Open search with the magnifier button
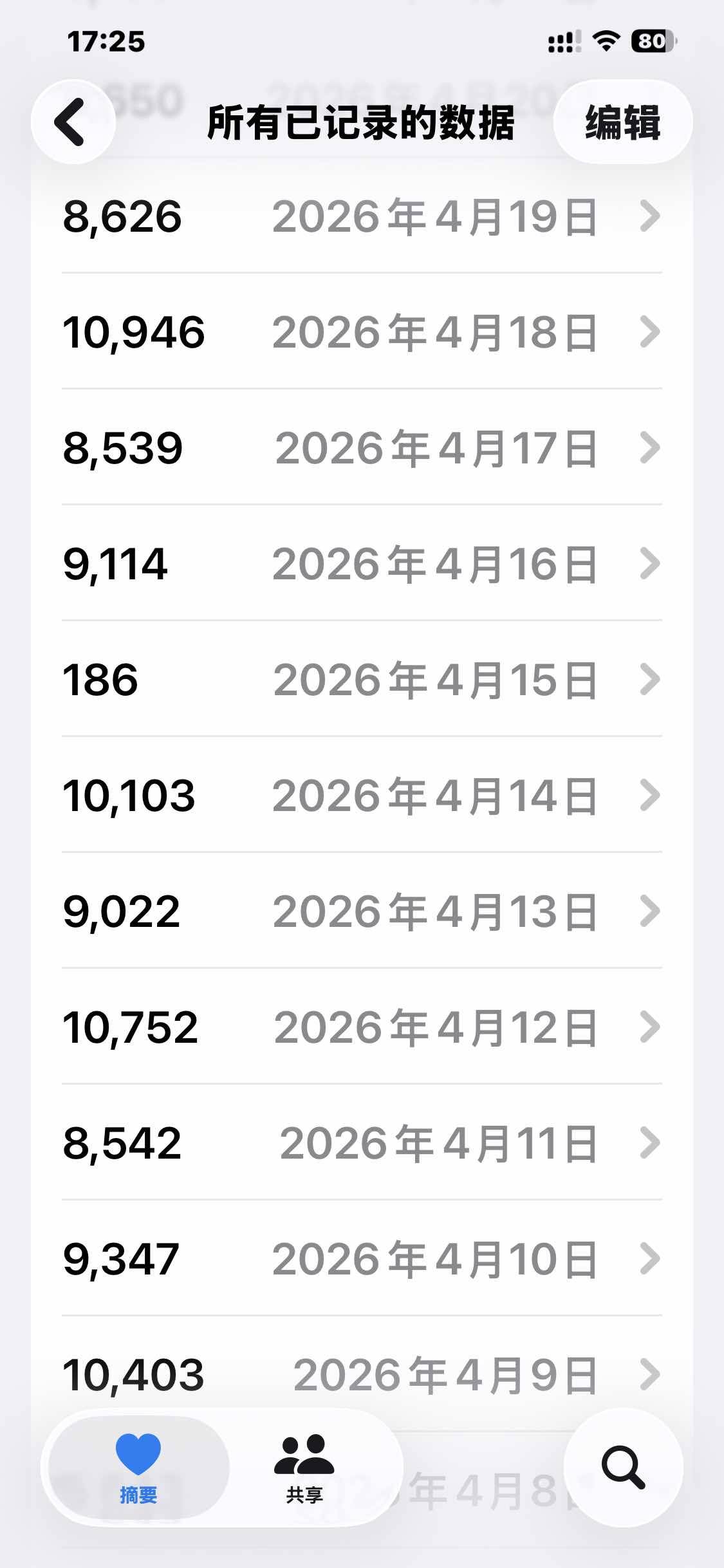 623,1467
